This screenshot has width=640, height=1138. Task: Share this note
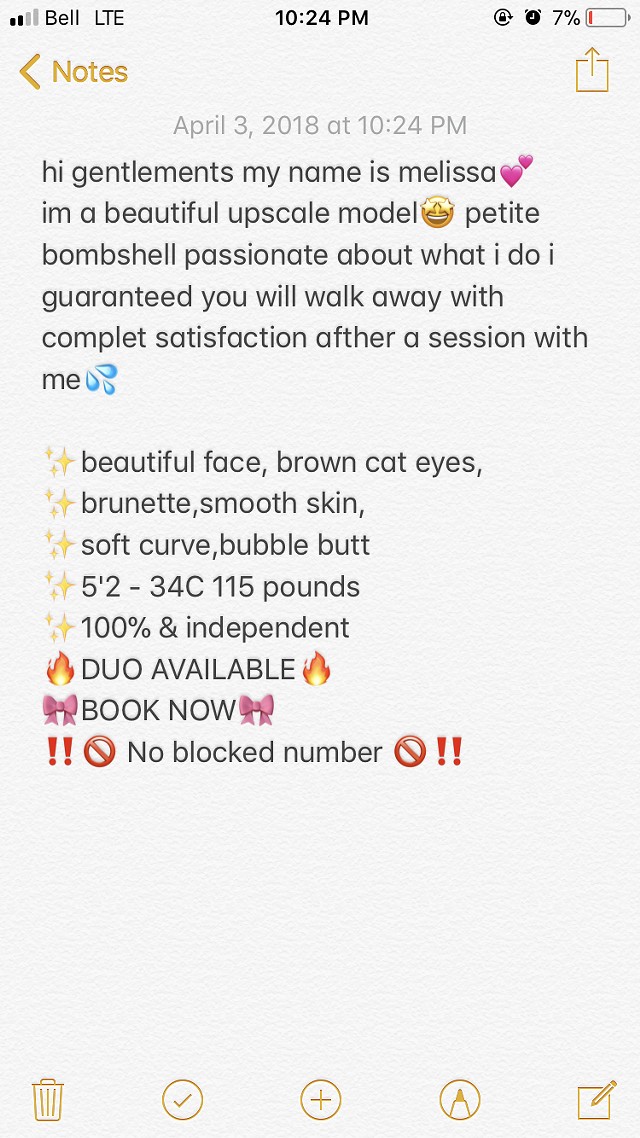coord(592,71)
